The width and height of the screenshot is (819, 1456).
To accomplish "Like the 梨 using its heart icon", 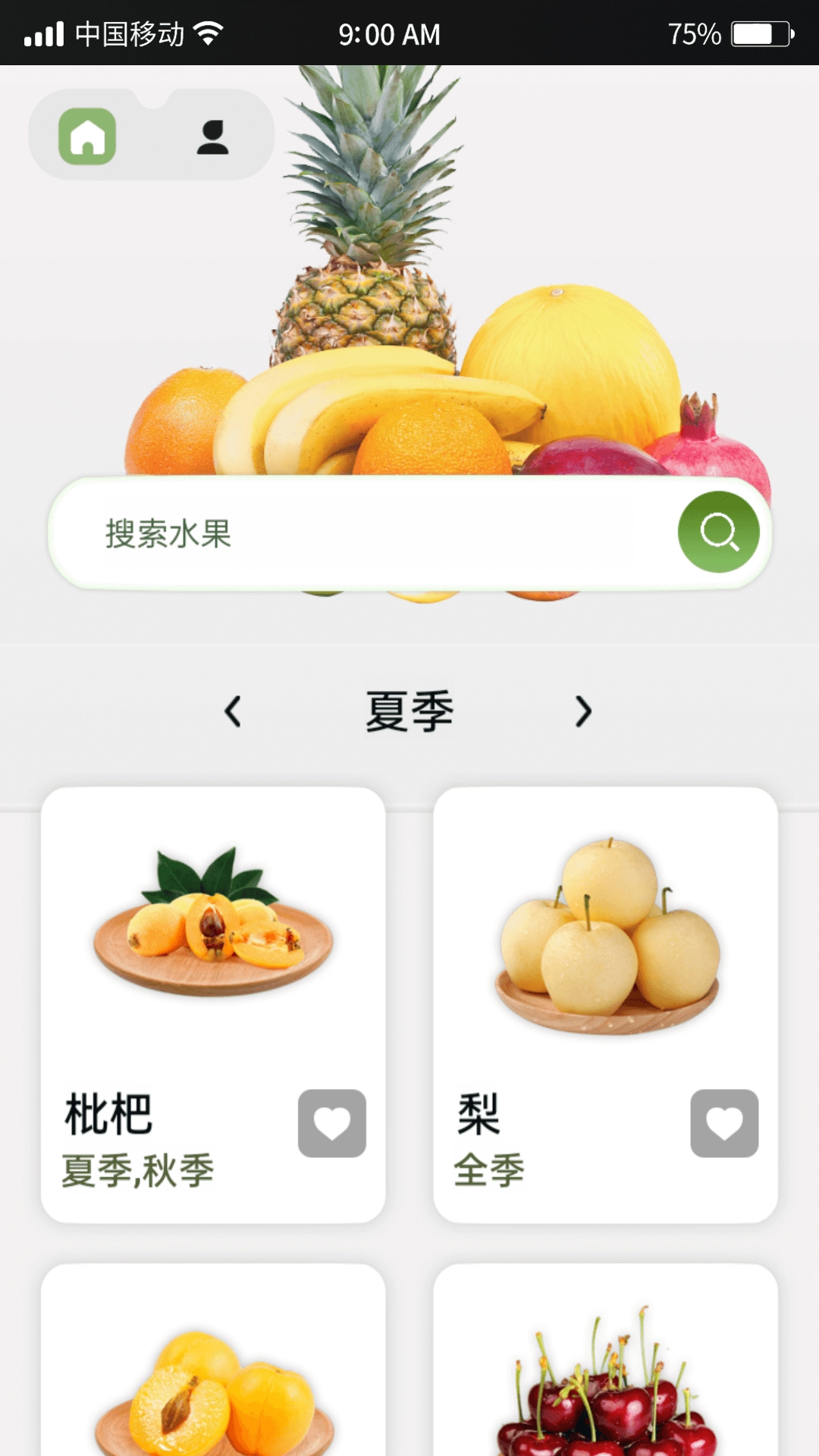I will coord(724,1123).
